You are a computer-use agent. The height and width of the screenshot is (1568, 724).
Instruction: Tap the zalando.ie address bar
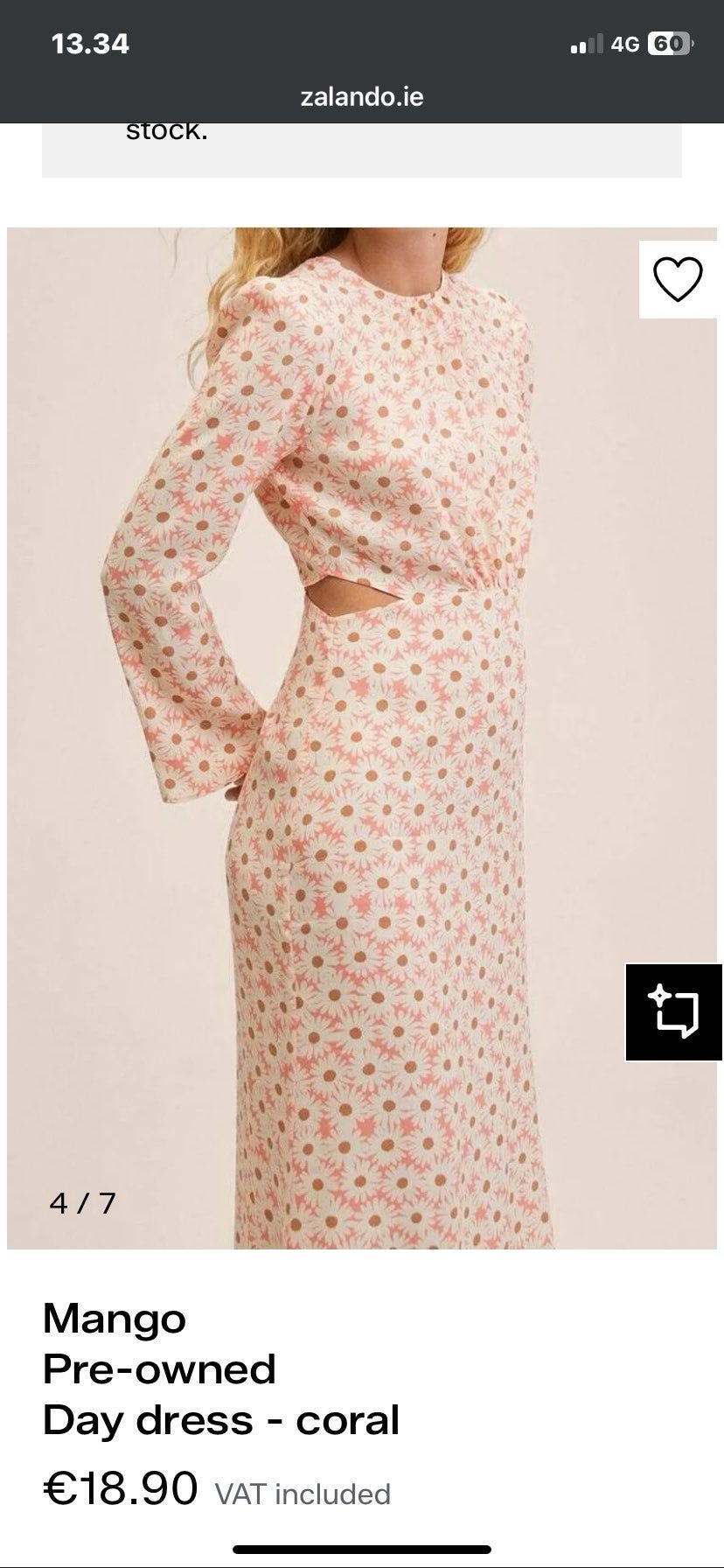click(362, 96)
